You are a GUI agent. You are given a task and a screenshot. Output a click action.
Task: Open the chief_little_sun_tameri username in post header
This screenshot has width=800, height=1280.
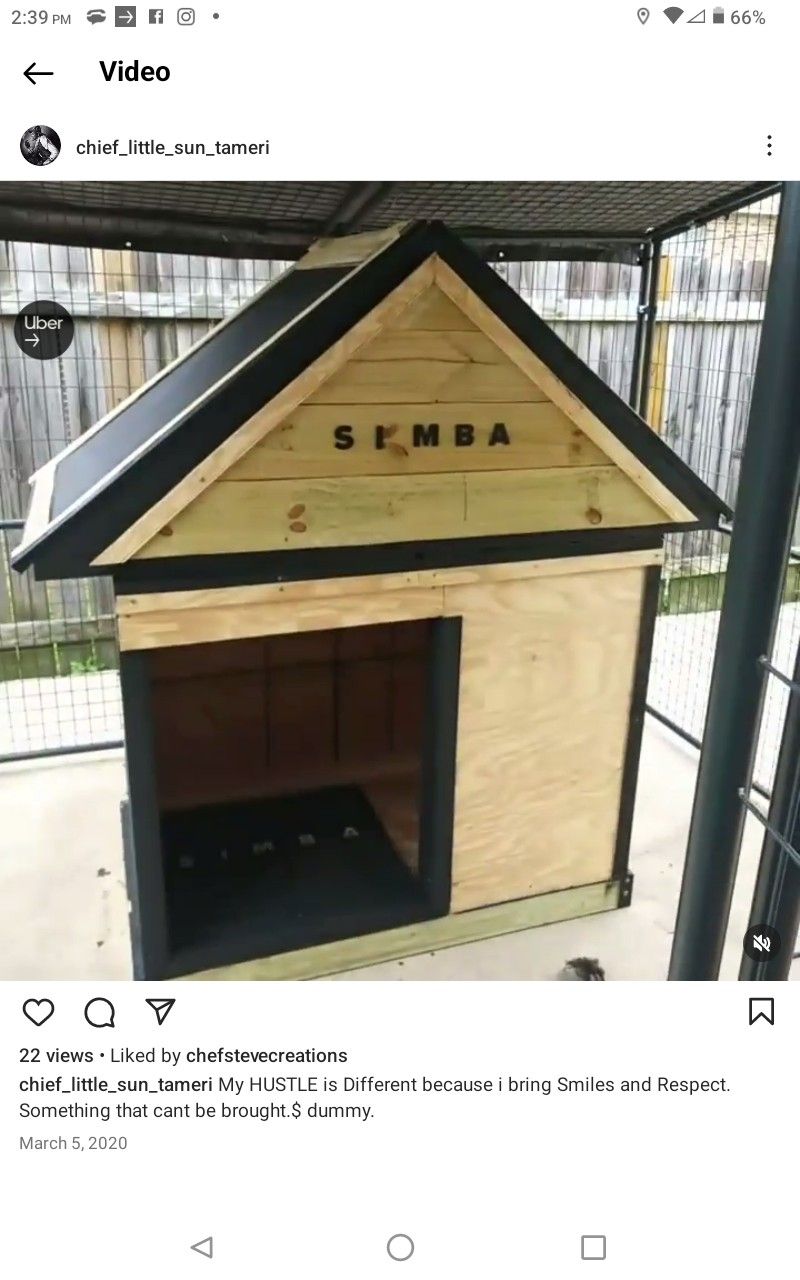coord(173,148)
